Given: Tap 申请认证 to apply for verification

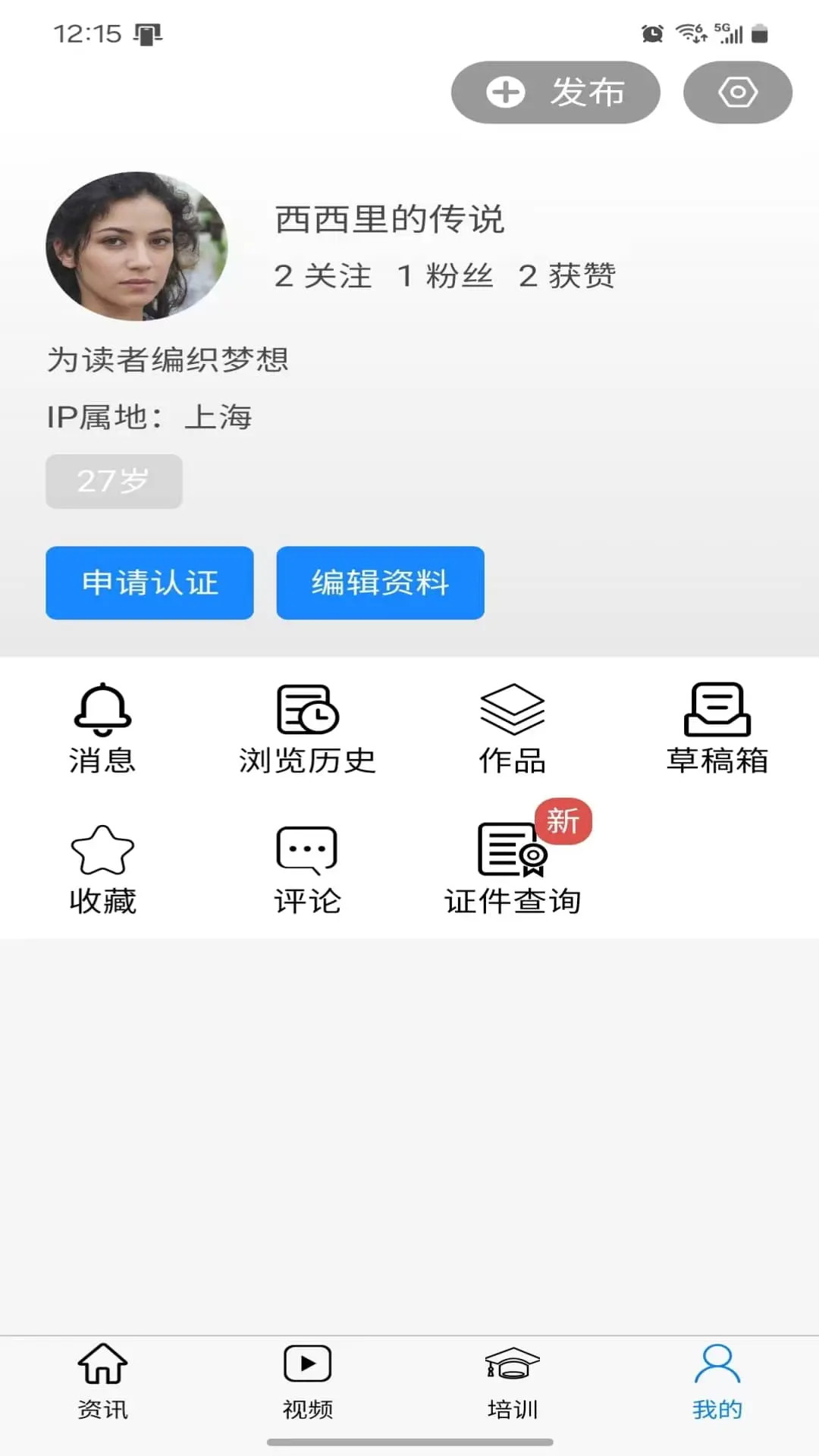Looking at the screenshot, I should [149, 582].
